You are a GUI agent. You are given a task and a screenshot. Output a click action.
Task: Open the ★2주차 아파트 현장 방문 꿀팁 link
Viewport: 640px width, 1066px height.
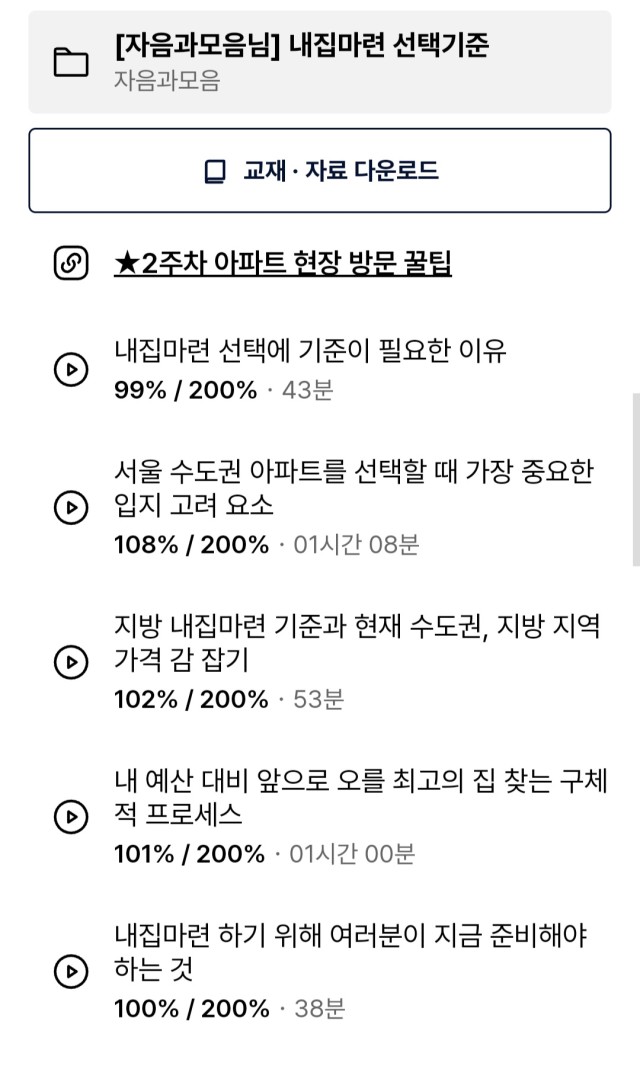(282, 263)
